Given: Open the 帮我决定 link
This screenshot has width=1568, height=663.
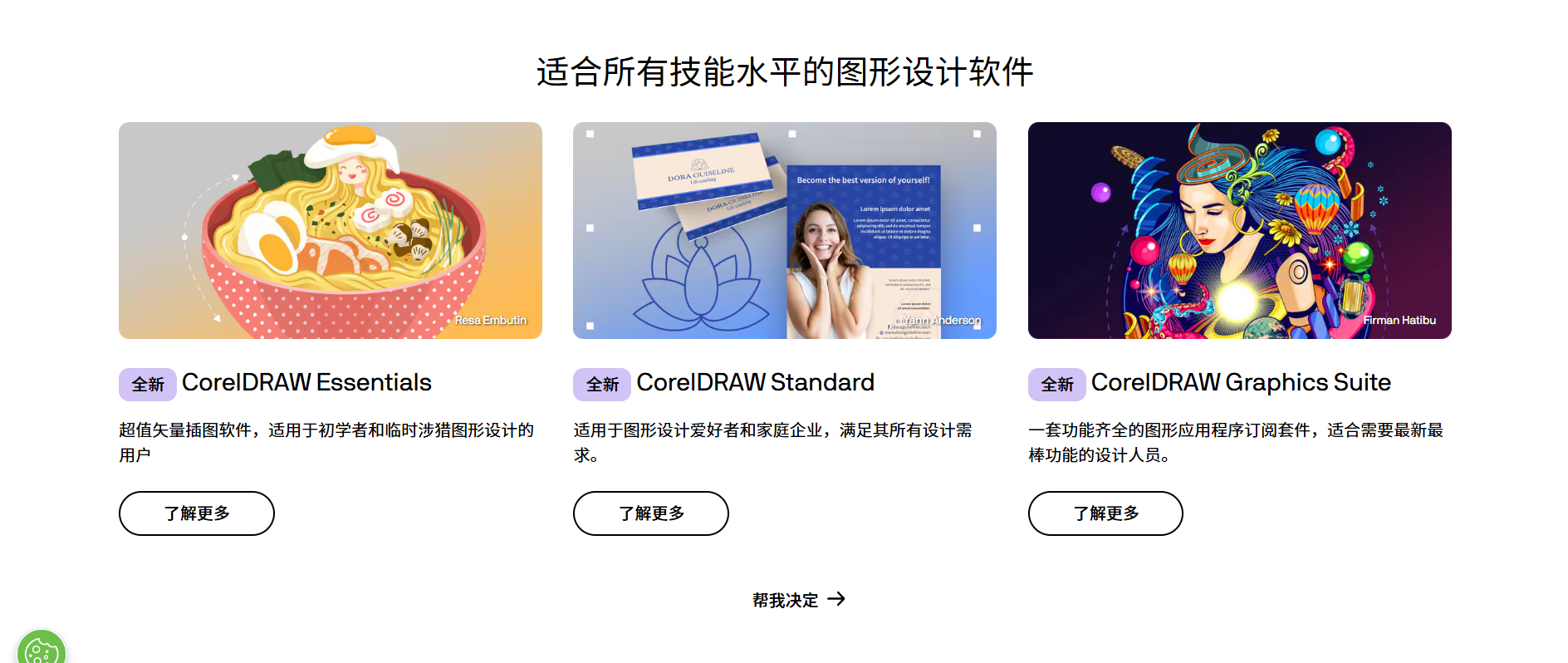Looking at the screenshot, I should point(798,600).
